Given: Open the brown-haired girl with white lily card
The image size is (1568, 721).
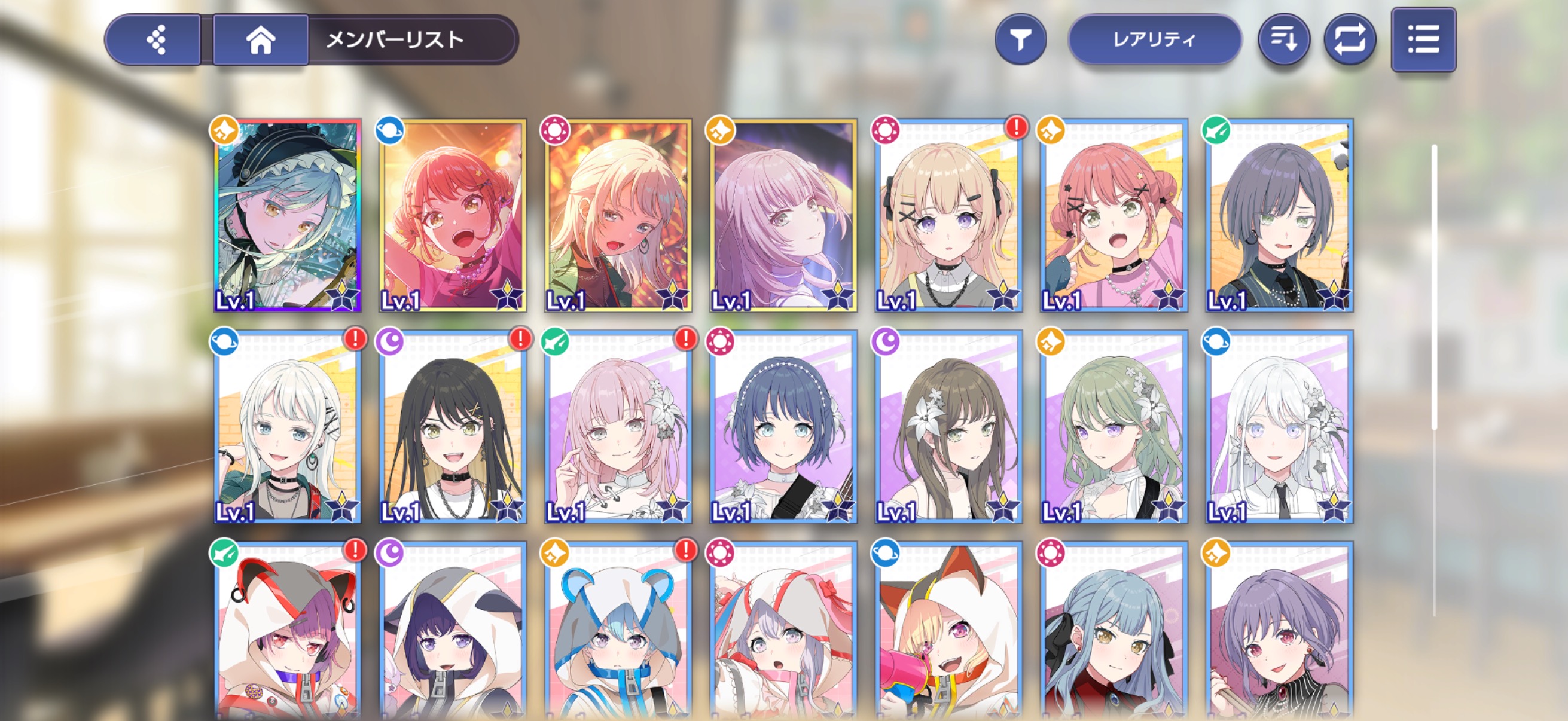Looking at the screenshot, I should 948,426.
